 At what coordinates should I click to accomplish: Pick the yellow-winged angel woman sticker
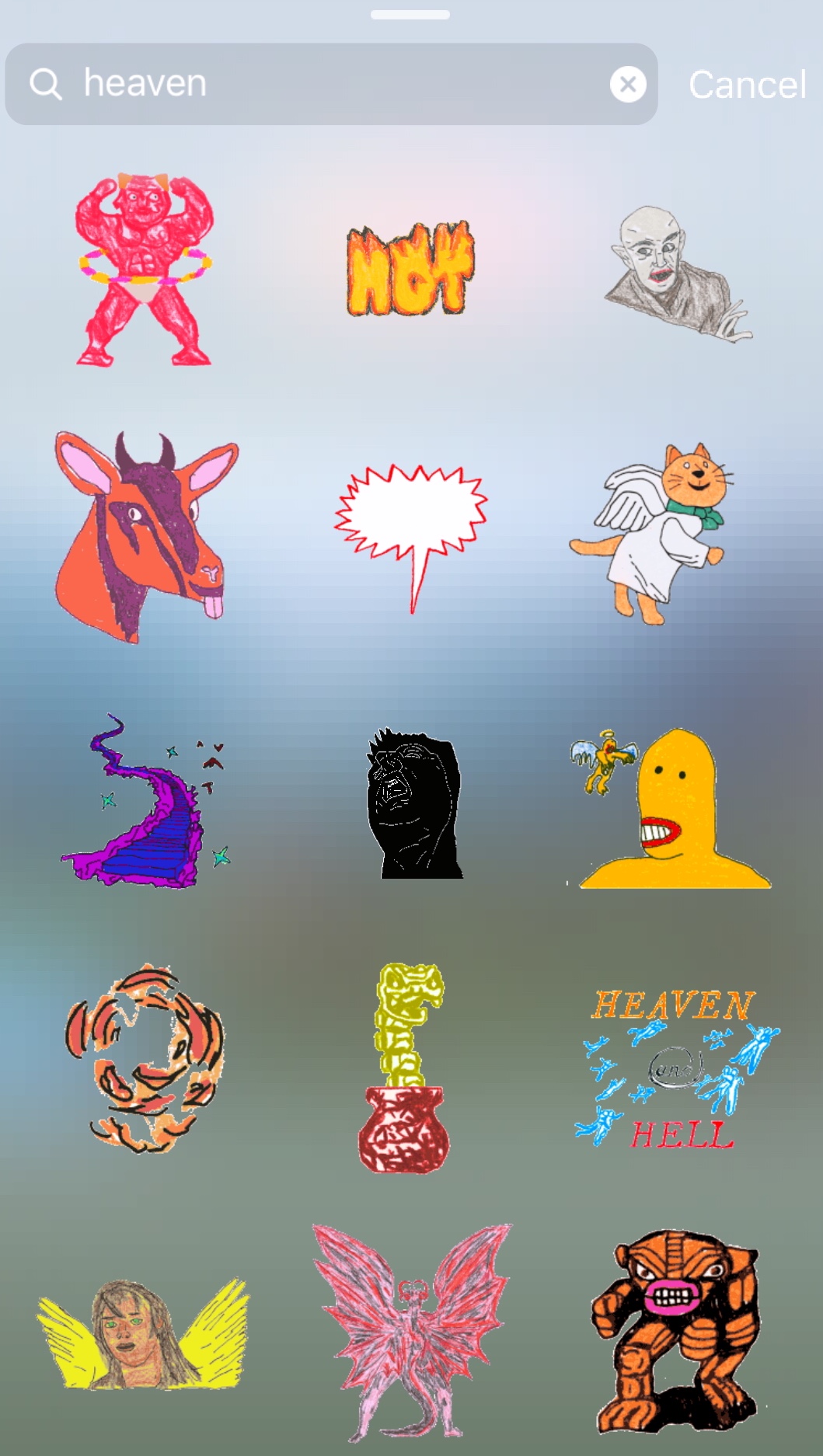[144, 1332]
